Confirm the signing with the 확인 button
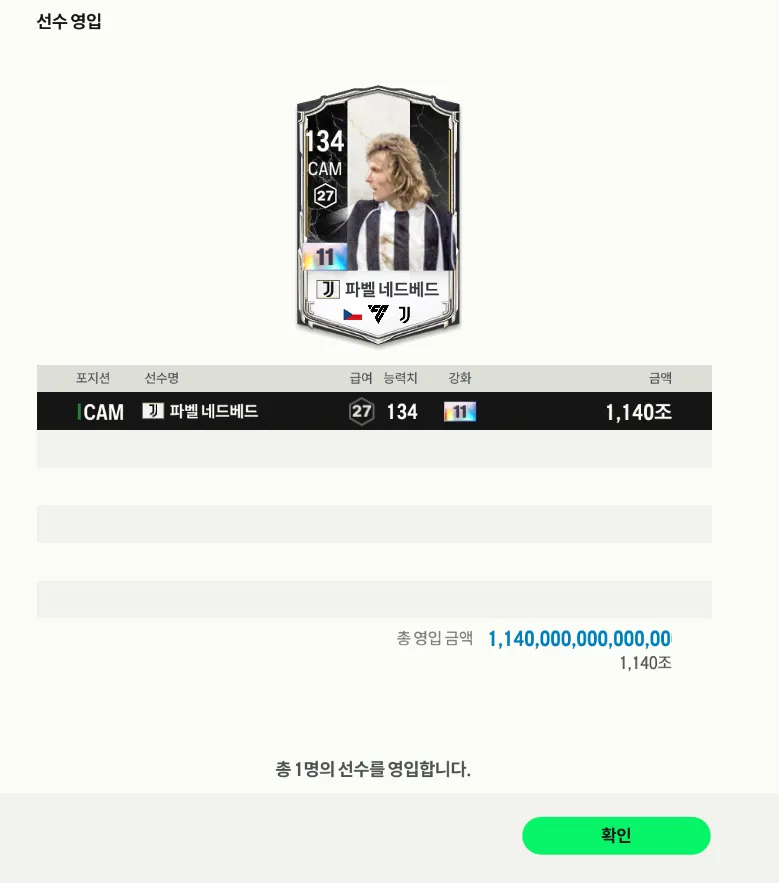This screenshot has height=883, width=779. coord(616,835)
